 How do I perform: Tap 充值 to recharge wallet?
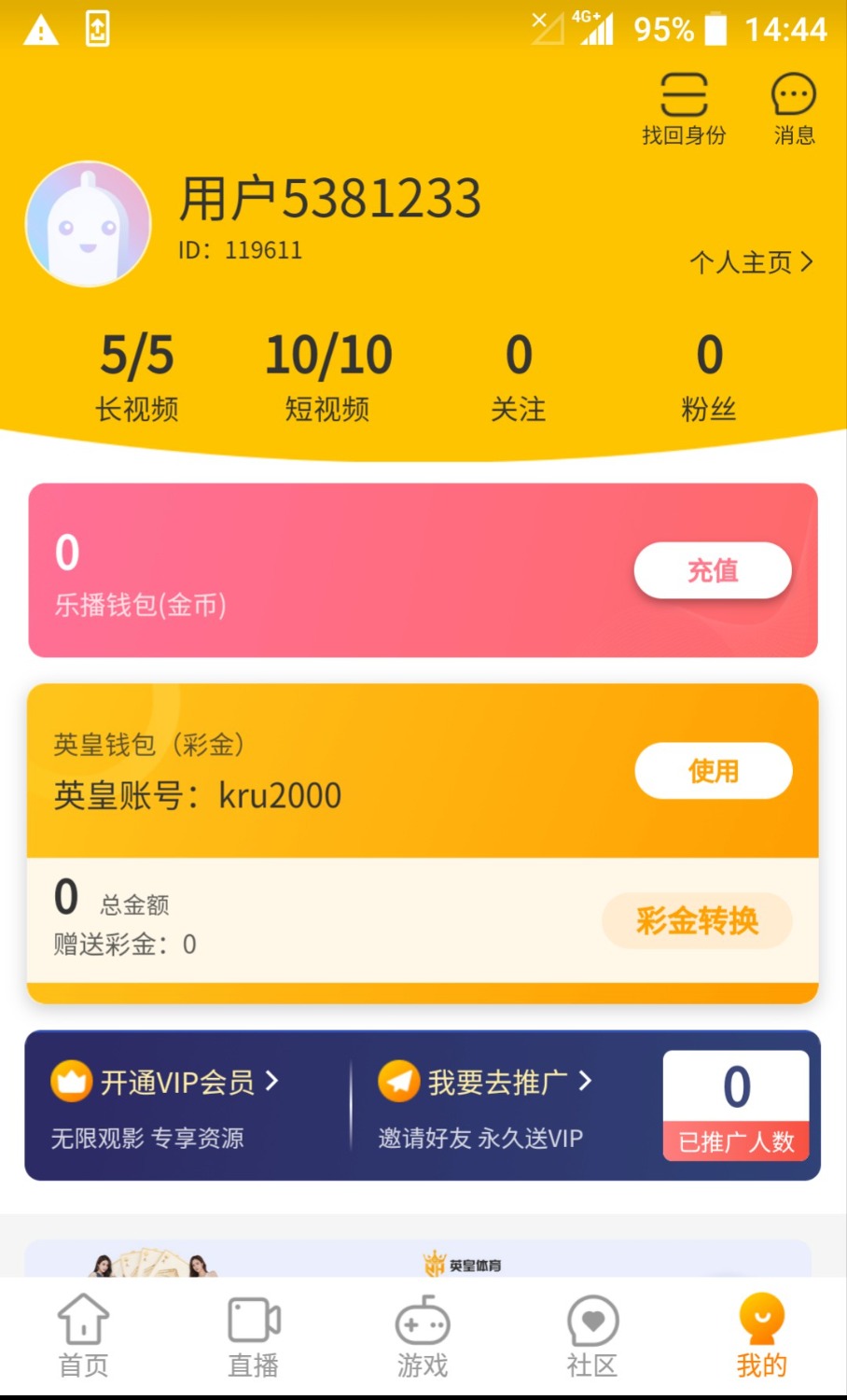[713, 570]
